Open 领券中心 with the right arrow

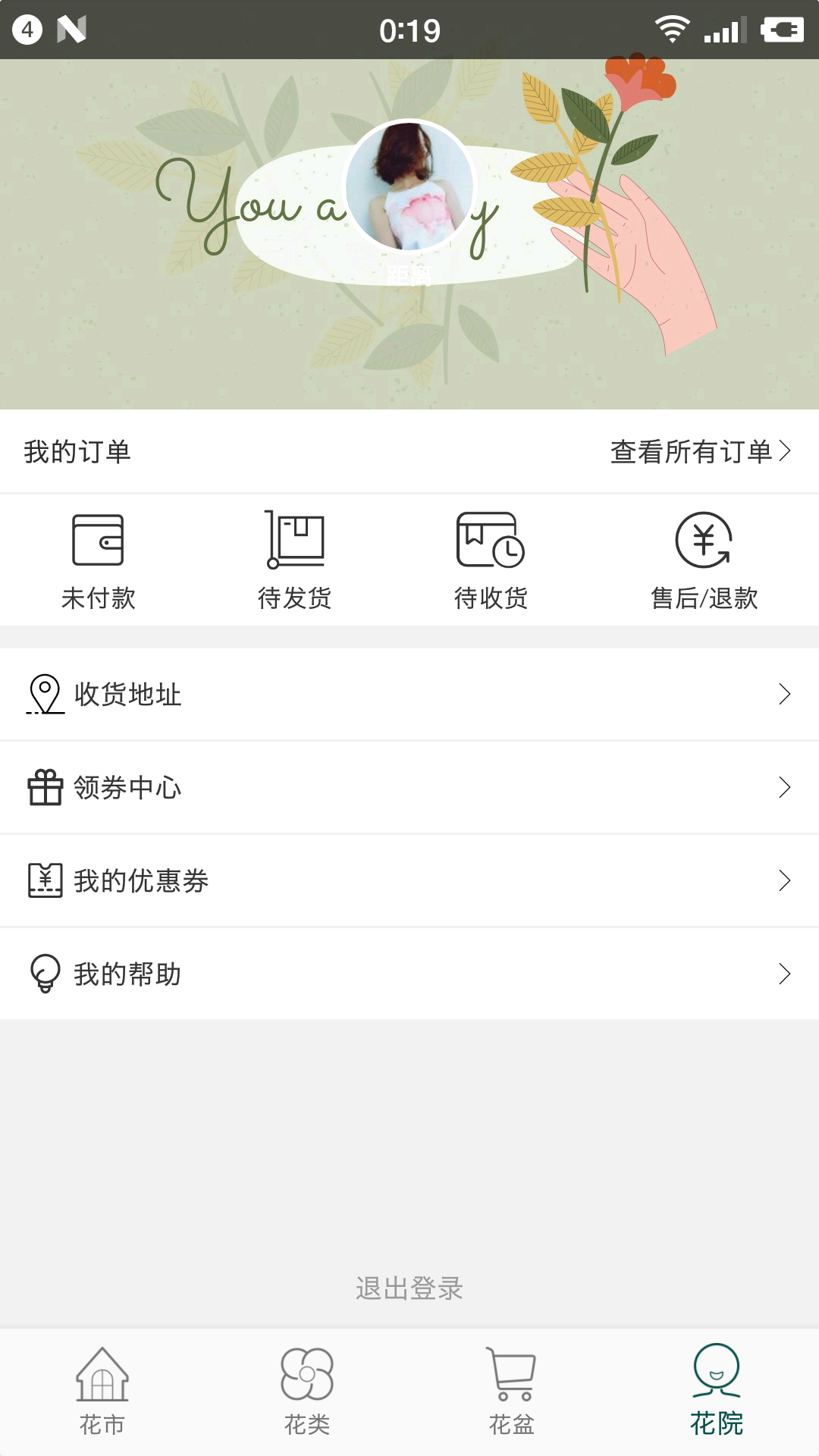pos(785,787)
